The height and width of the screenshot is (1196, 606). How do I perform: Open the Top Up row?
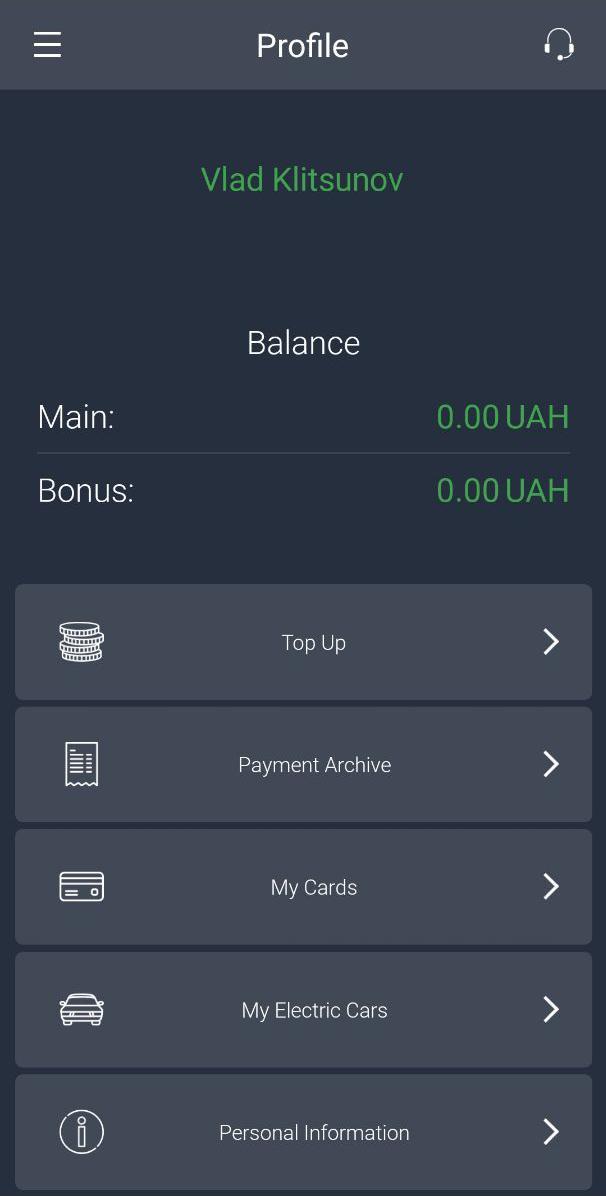coord(303,642)
